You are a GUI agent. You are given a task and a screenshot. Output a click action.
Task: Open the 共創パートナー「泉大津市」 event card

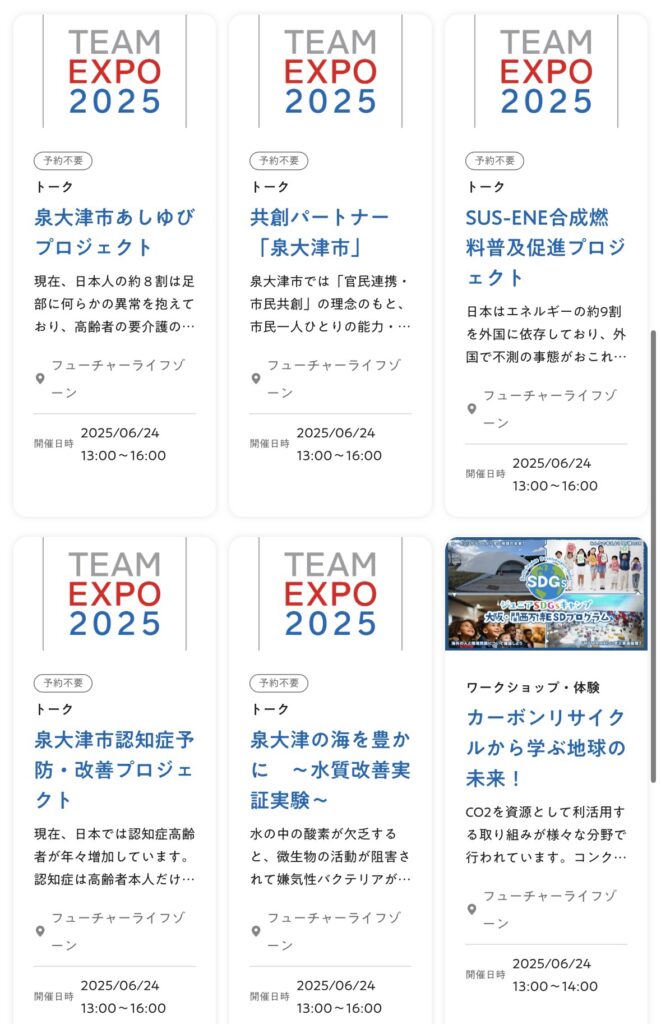click(320, 232)
